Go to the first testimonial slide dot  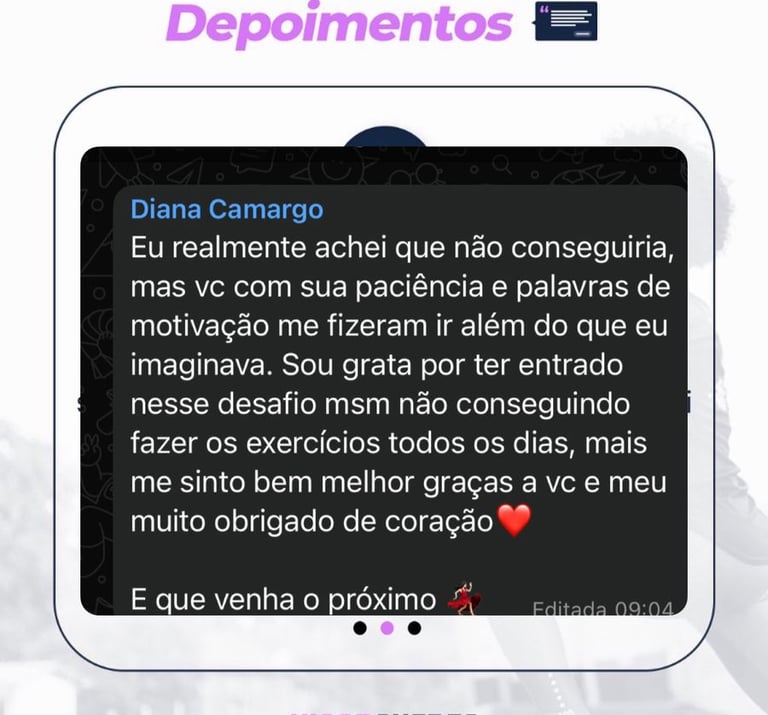(360, 628)
